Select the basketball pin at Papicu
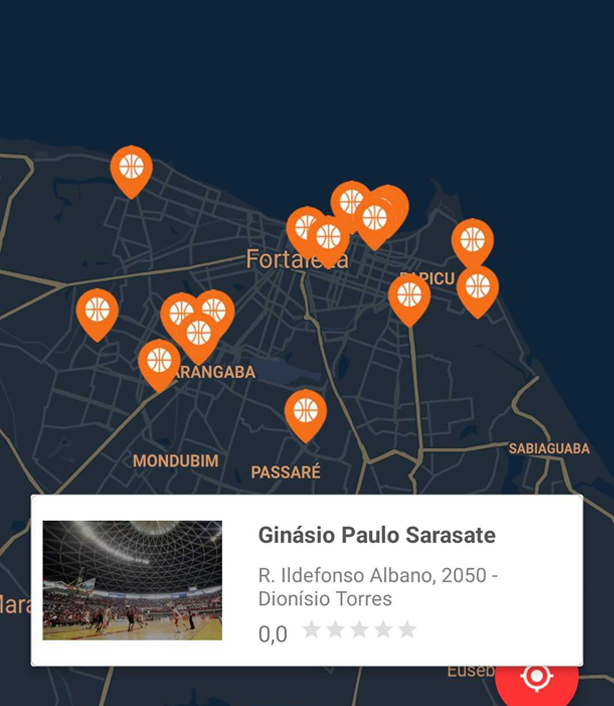Screen dimensions: 614x706 (x=409, y=296)
